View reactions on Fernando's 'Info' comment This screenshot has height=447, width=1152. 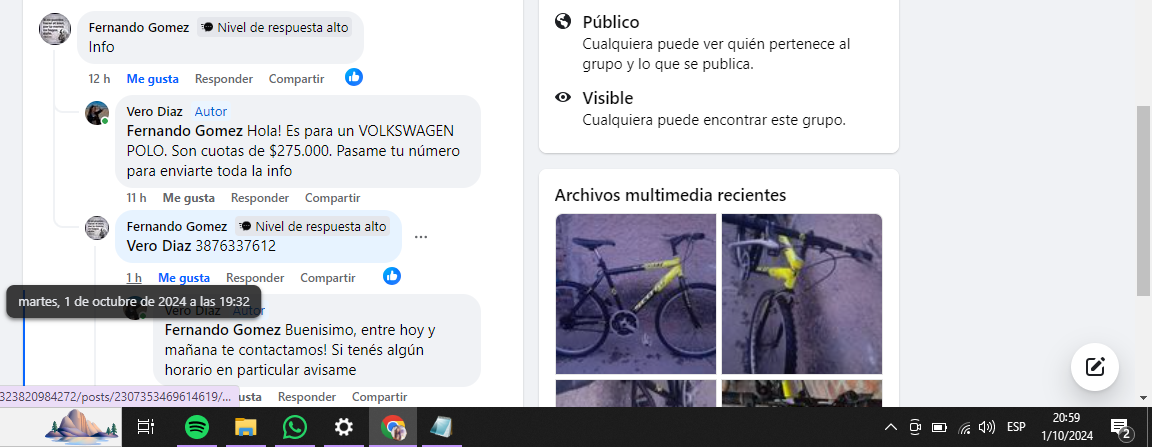tap(354, 77)
